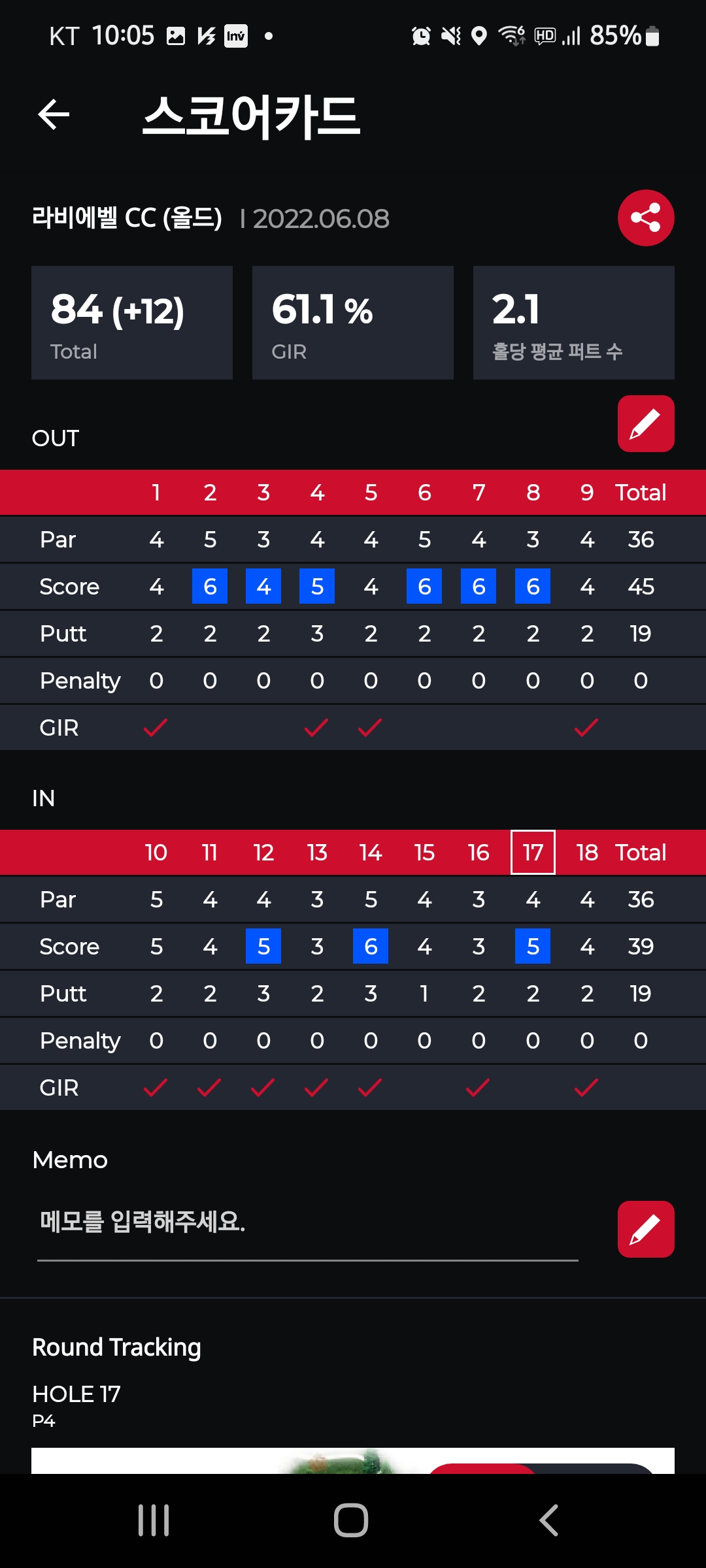Select hole 14 in the IN header
This screenshot has width=706, height=1568.
point(371,853)
